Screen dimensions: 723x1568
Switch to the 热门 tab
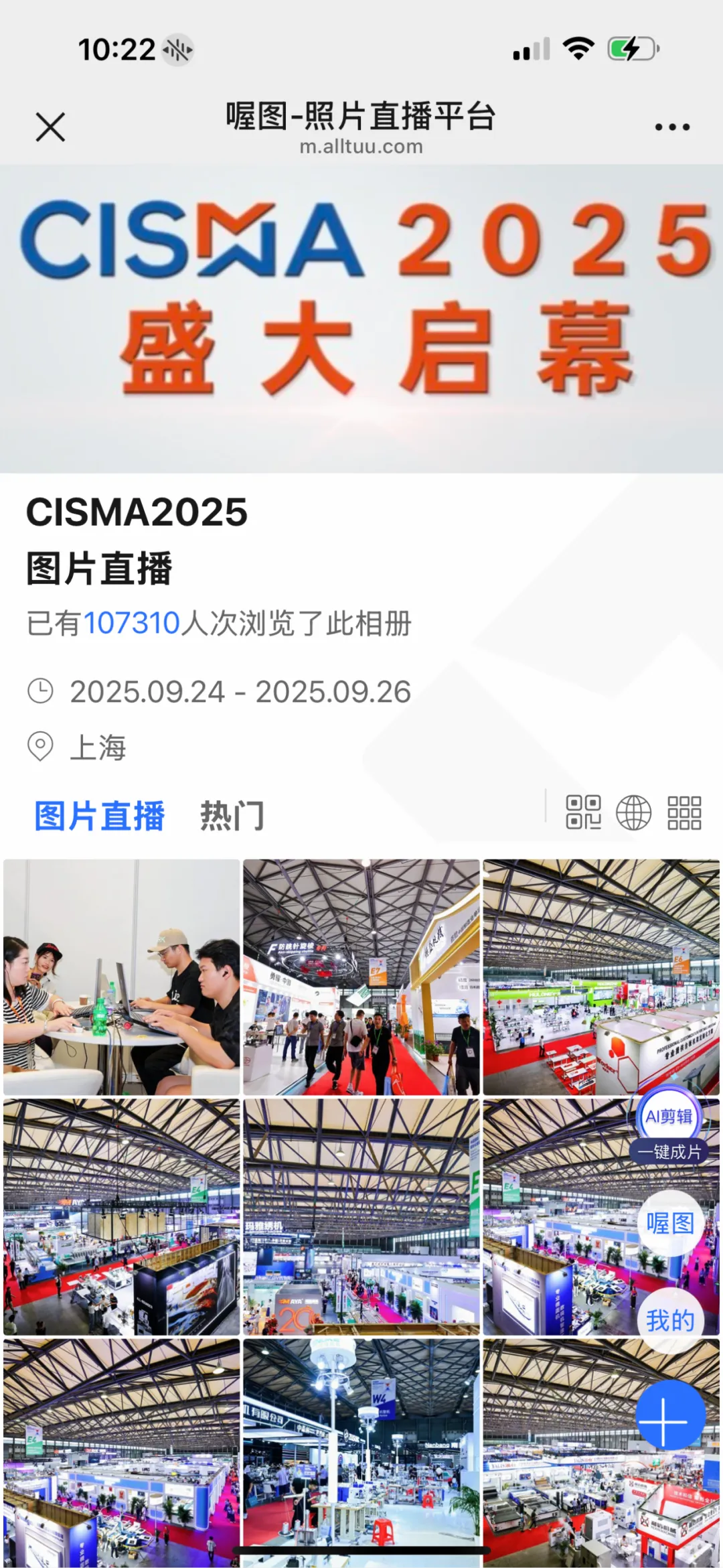(x=232, y=816)
